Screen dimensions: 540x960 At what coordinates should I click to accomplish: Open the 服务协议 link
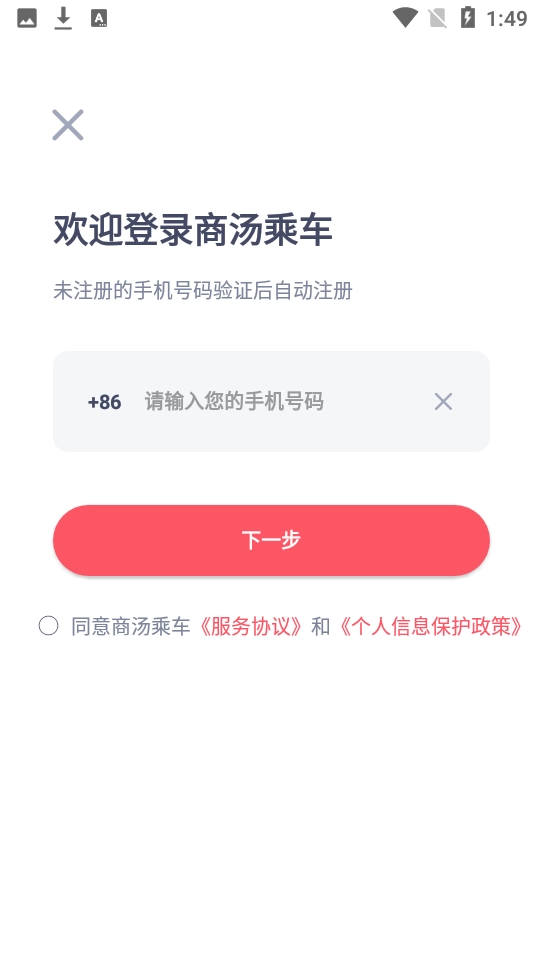pyautogui.click(x=250, y=626)
